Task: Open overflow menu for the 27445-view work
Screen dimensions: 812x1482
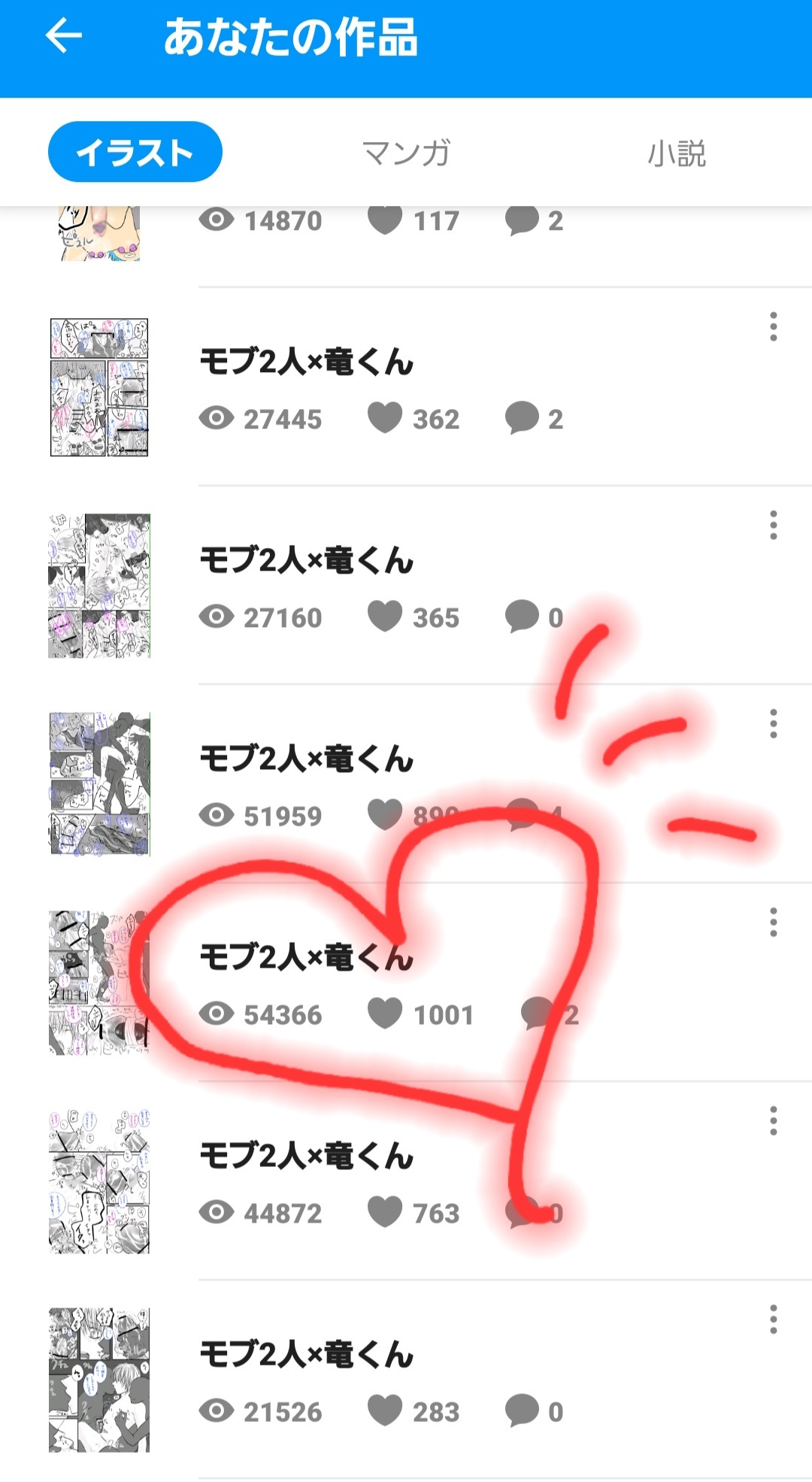Action: pos(773,327)
